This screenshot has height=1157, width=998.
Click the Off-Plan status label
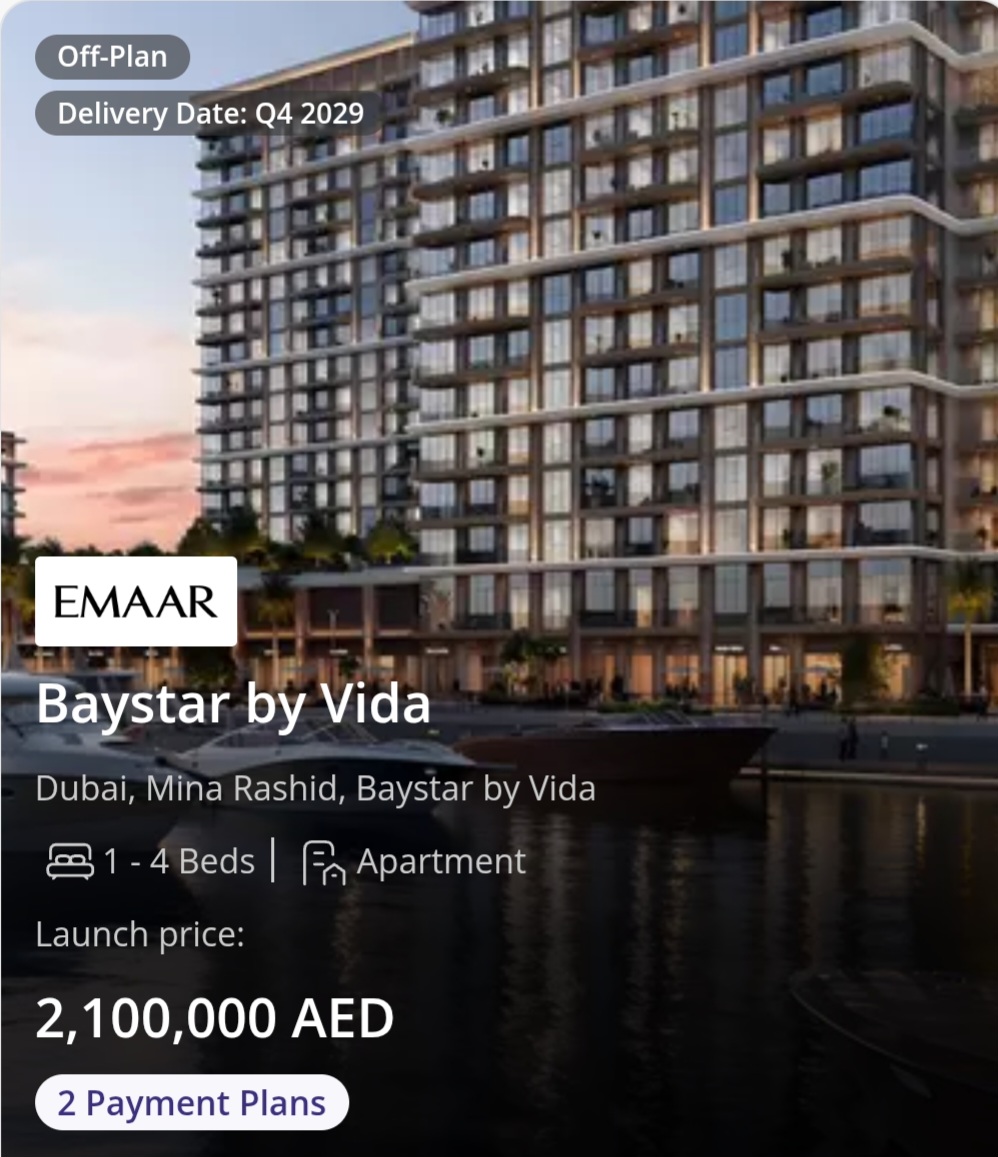point(111,57)
